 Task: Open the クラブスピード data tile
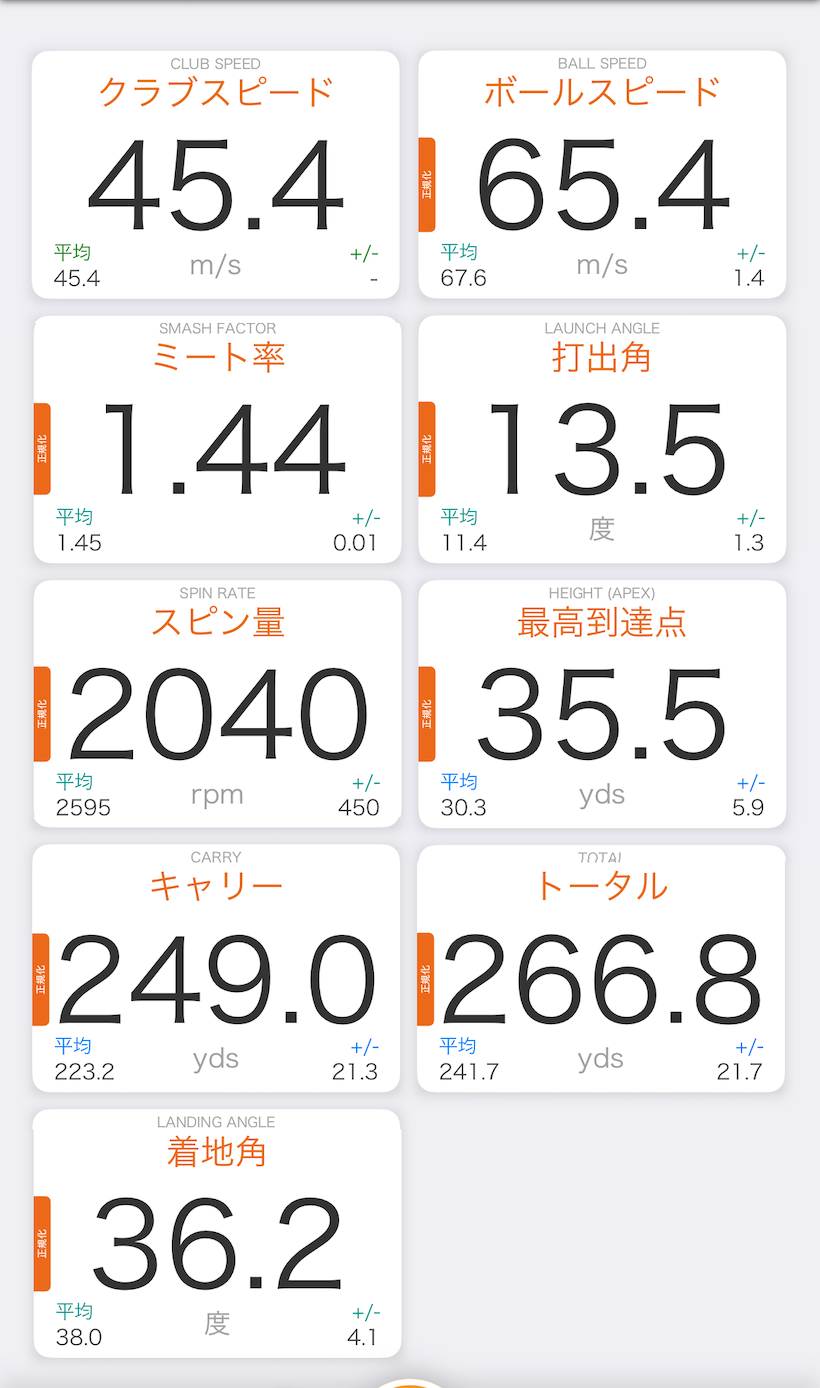tap(216, 175)
